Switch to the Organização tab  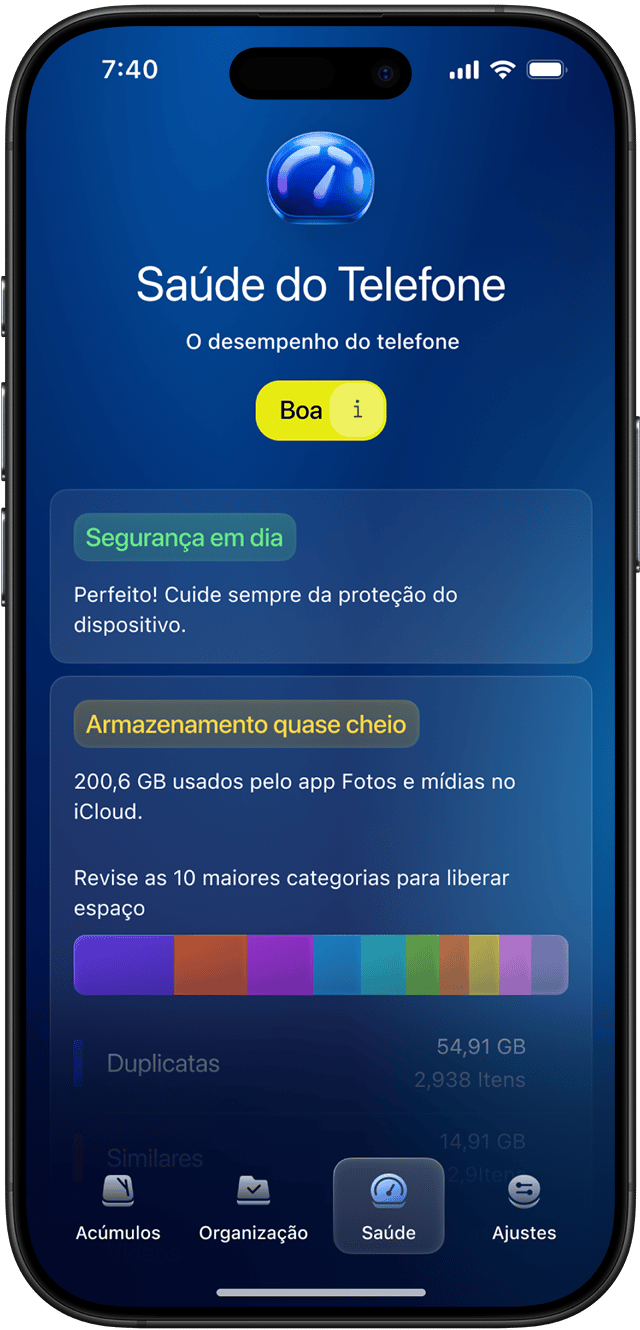[253, 1207]
